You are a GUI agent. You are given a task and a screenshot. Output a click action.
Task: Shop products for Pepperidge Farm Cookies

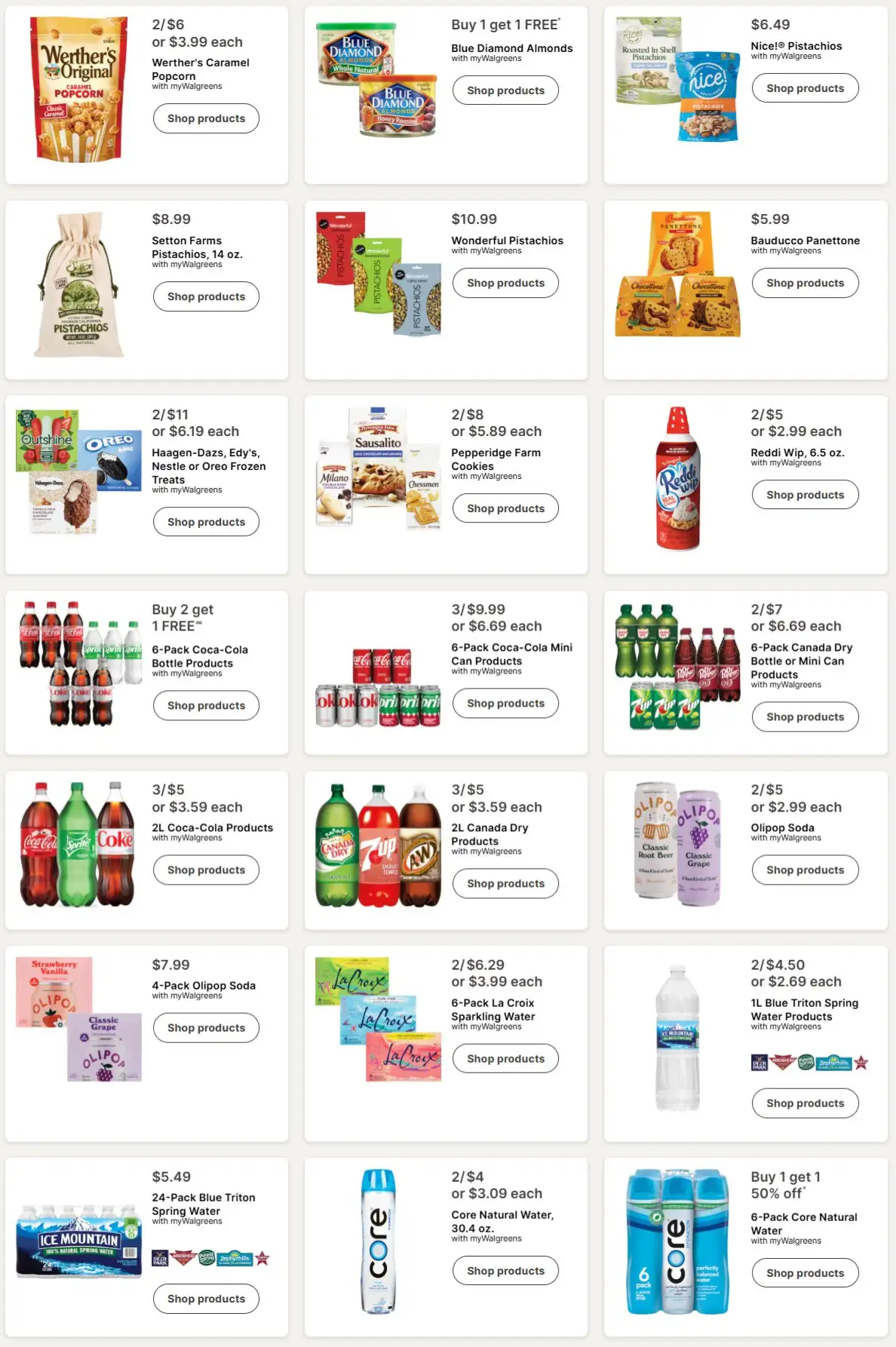[x=505, y=508]
